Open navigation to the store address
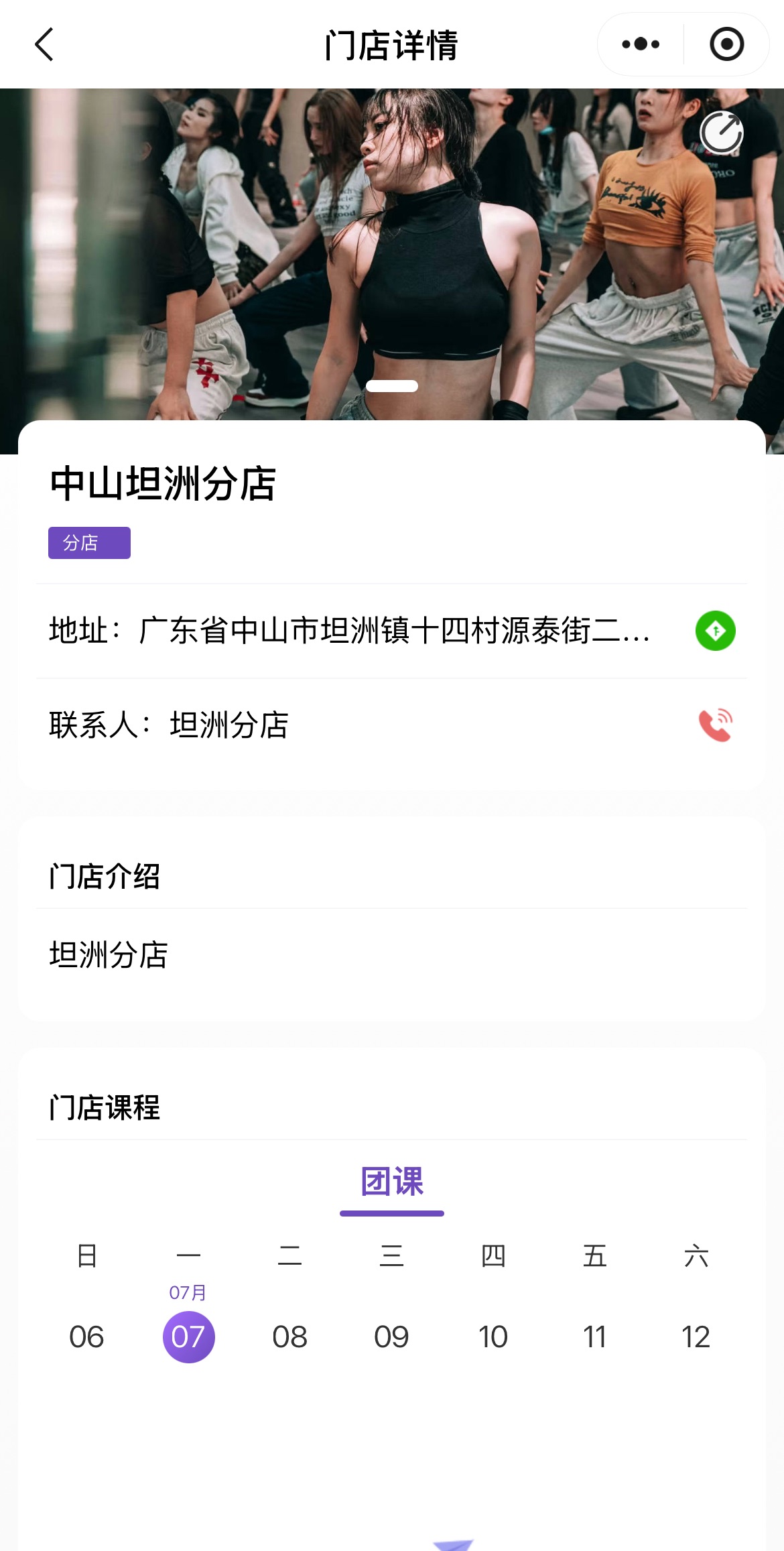 (x=715, y=631)
